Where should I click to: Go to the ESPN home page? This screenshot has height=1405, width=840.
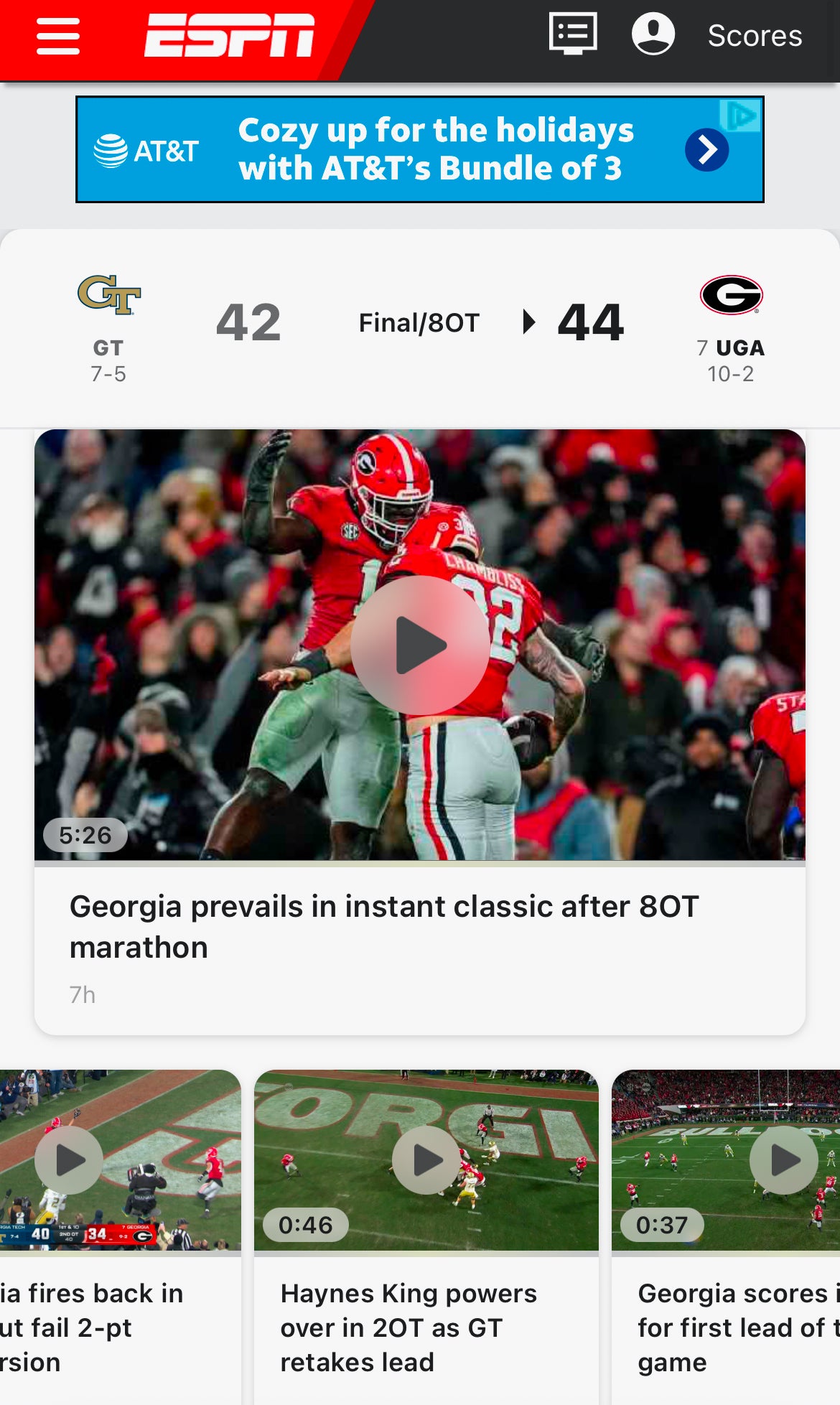pyautogui.click(x=229, y=36)
